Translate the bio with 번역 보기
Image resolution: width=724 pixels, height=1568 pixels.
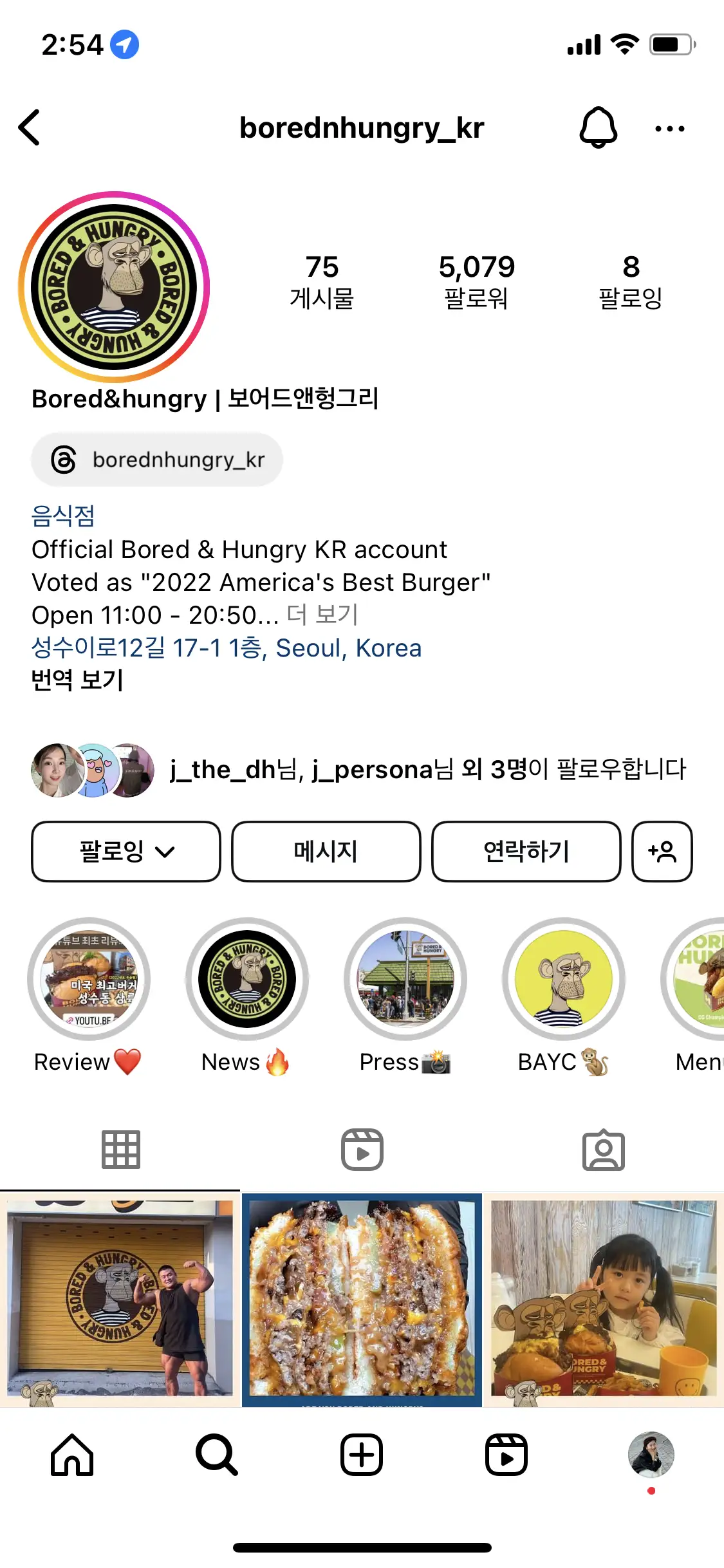[x=77, y=680]
